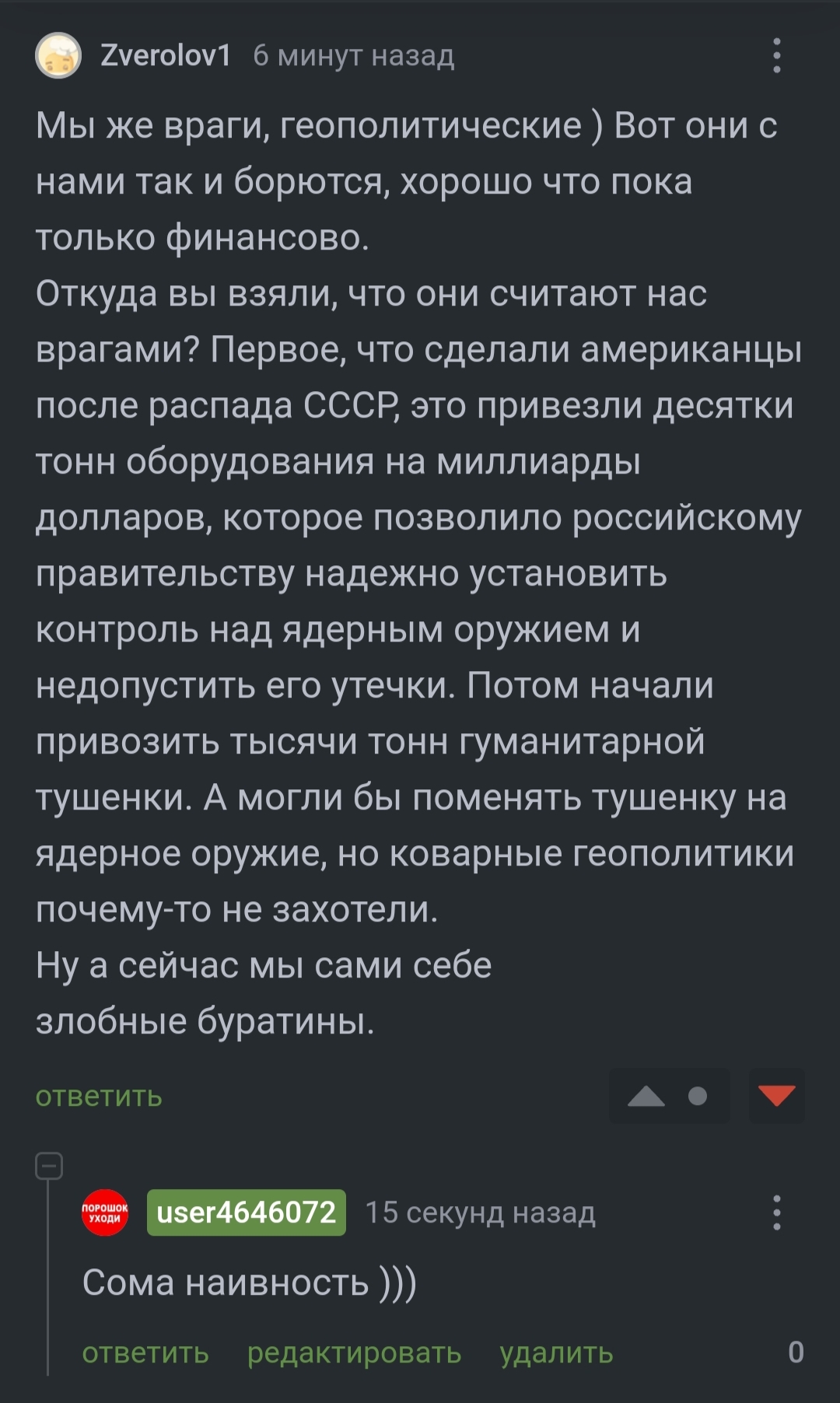The image size is (840, 1403).
Task: Open overflow menu on user4646072's reply
Action: coord(776,1212)
